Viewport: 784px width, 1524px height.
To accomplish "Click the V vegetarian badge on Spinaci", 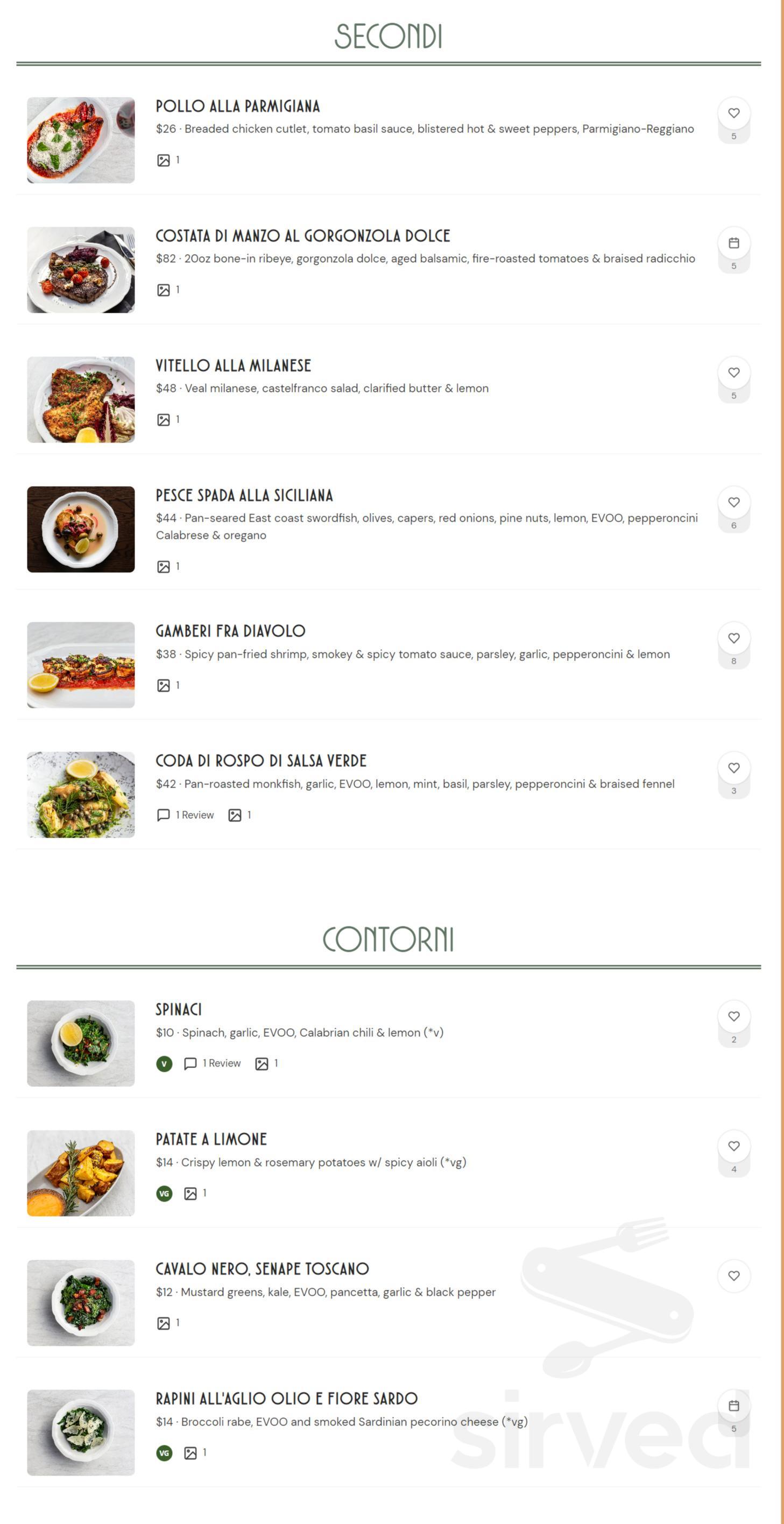I will (x=164, y=1063).
